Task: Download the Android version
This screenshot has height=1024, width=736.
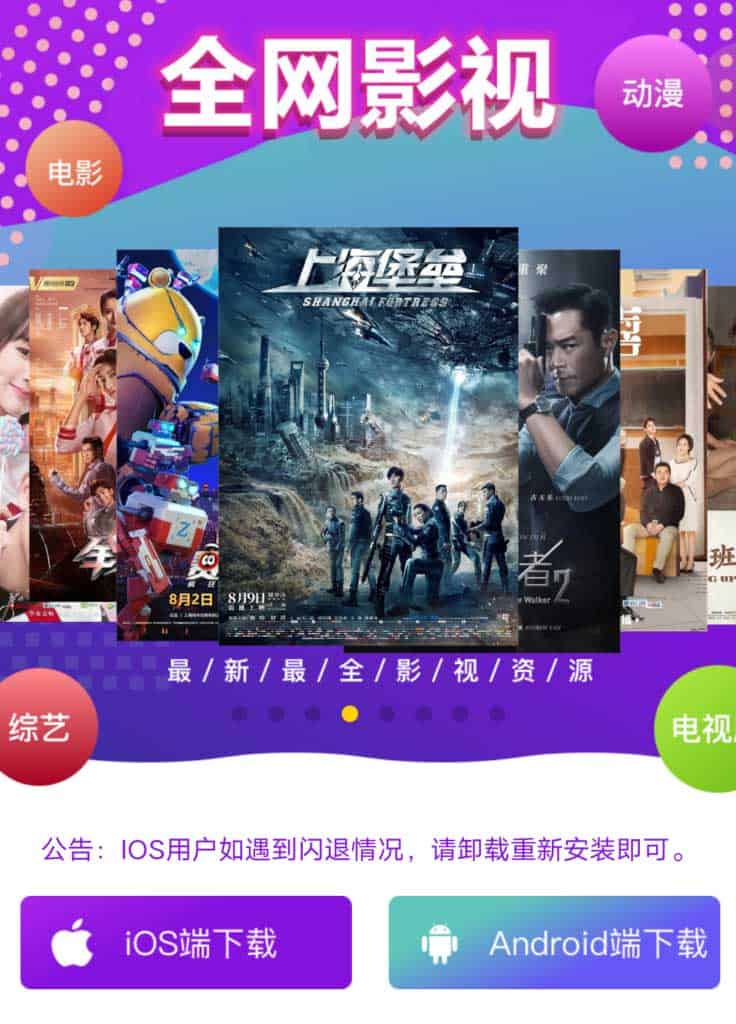Action: coord(554,943)
